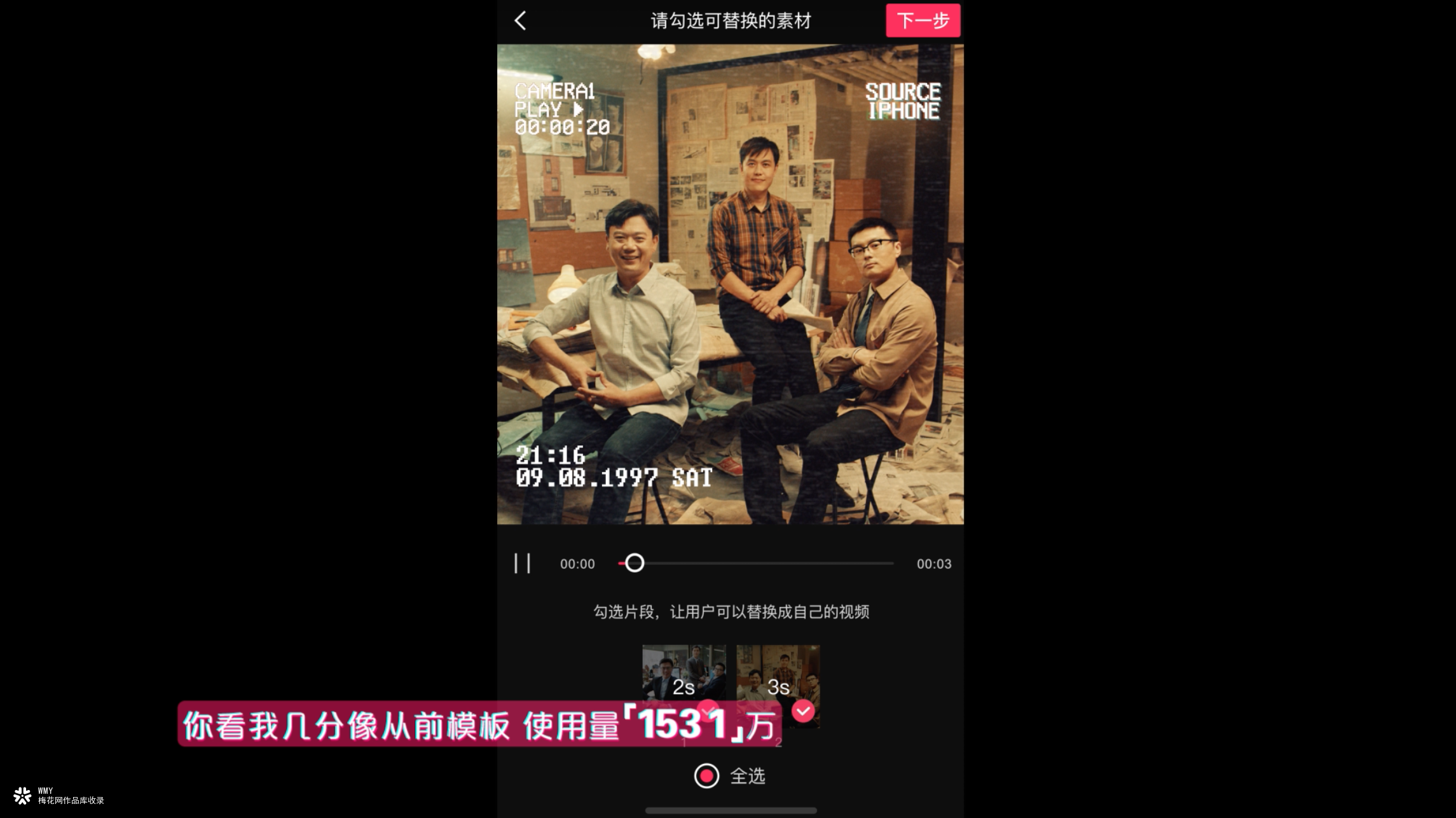
Task: Tap the playback progress slider
Action: coord(755,564)
